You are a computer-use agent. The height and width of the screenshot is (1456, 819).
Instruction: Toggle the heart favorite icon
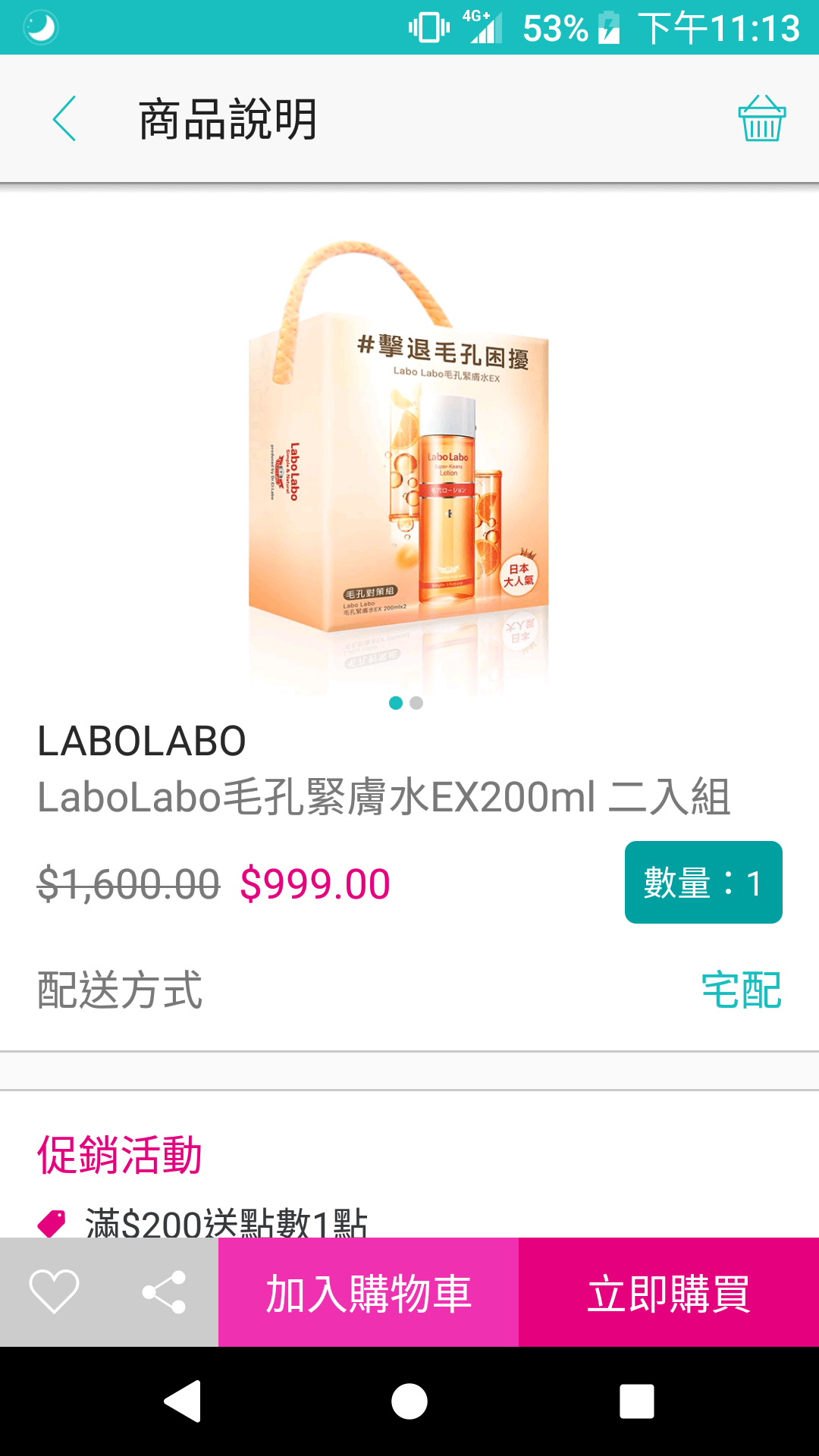coord(55,1288)
